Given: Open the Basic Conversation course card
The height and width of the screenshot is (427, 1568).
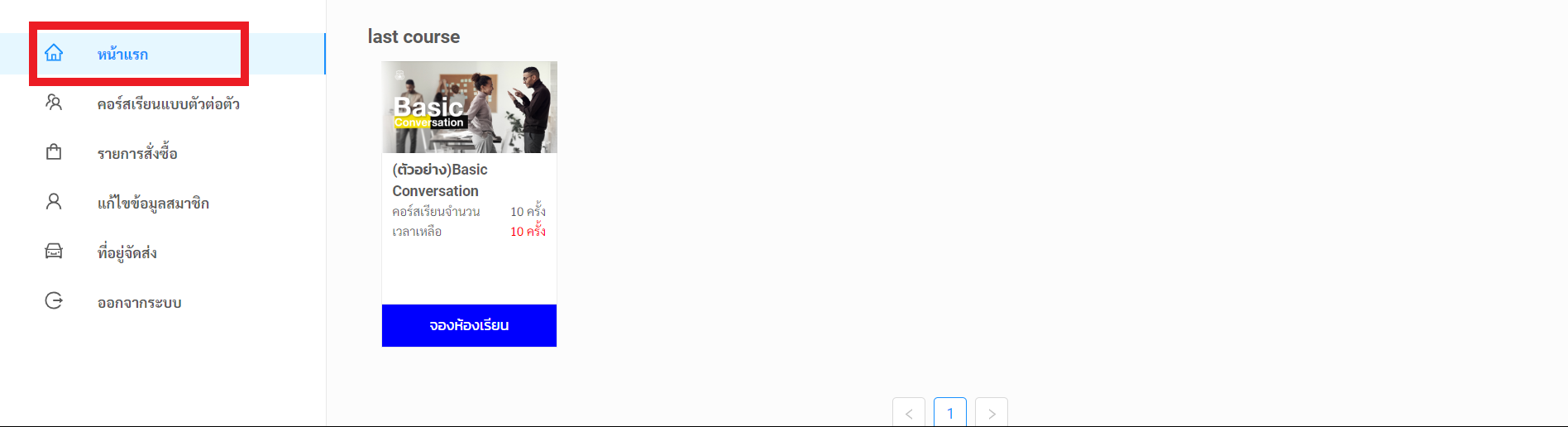Looking at the screenshot, I should tap(469, 108).
